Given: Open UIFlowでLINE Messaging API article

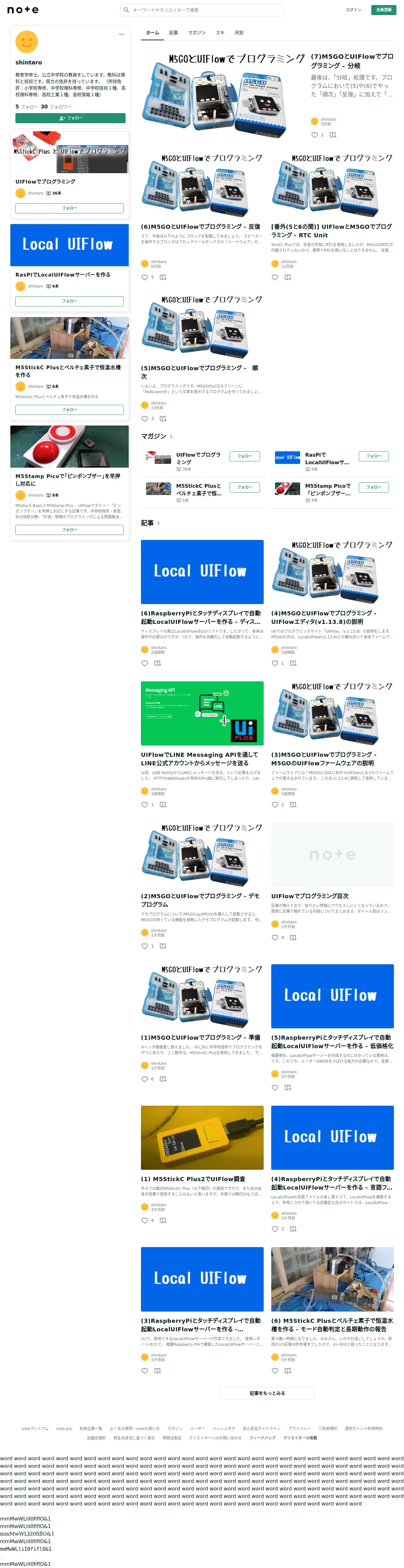Looking at the screenshot, I should point(199,758).
